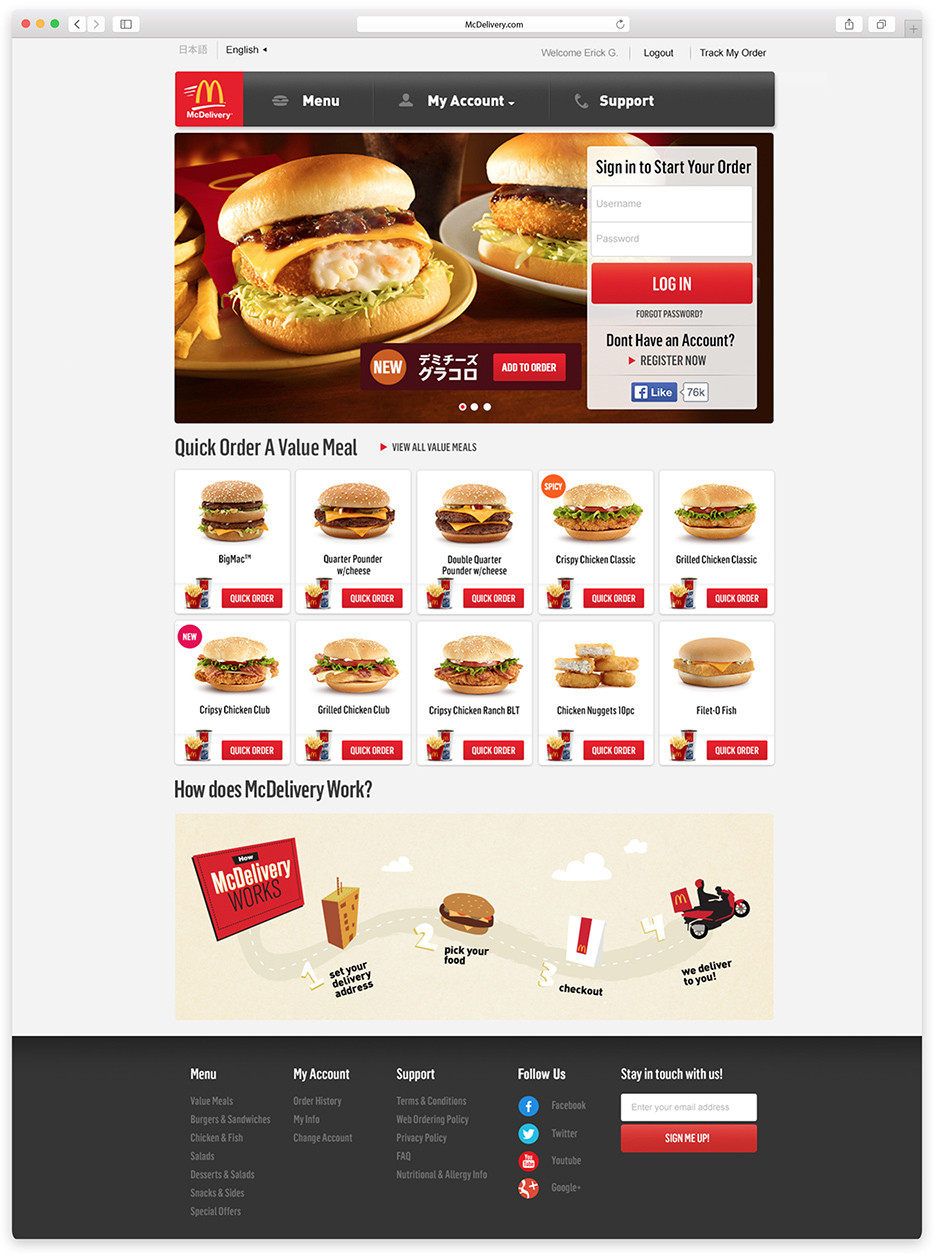Go back with the browser back arrow
The width and height of the screenshot is (934, 1254).
(x=77, y=24)
